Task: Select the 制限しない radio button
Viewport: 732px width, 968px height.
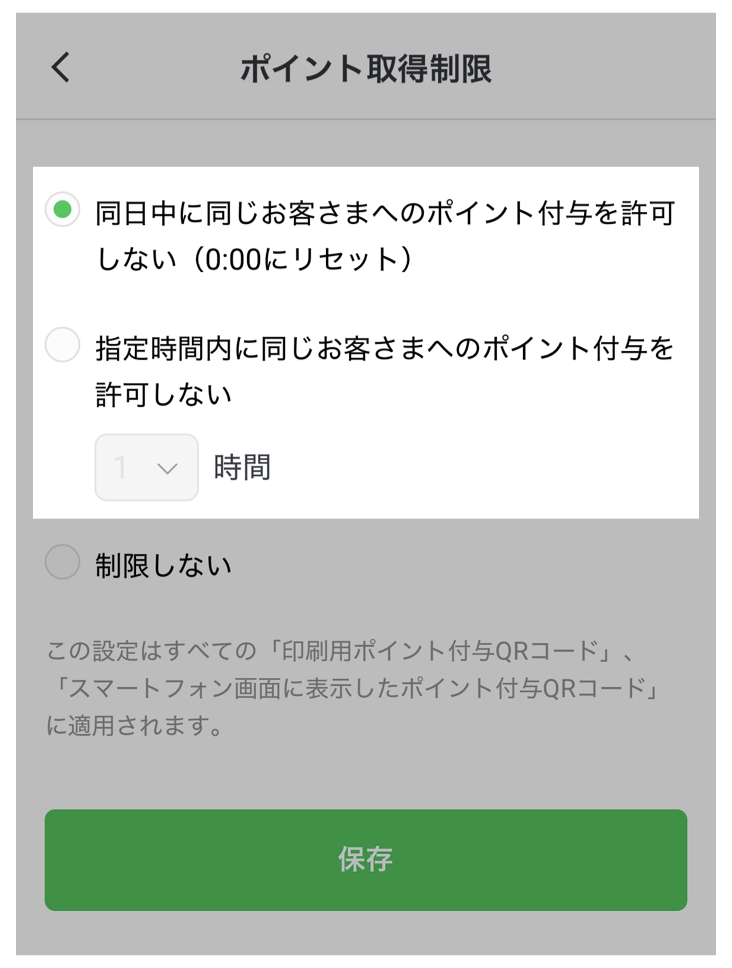Action: point(62,562)
